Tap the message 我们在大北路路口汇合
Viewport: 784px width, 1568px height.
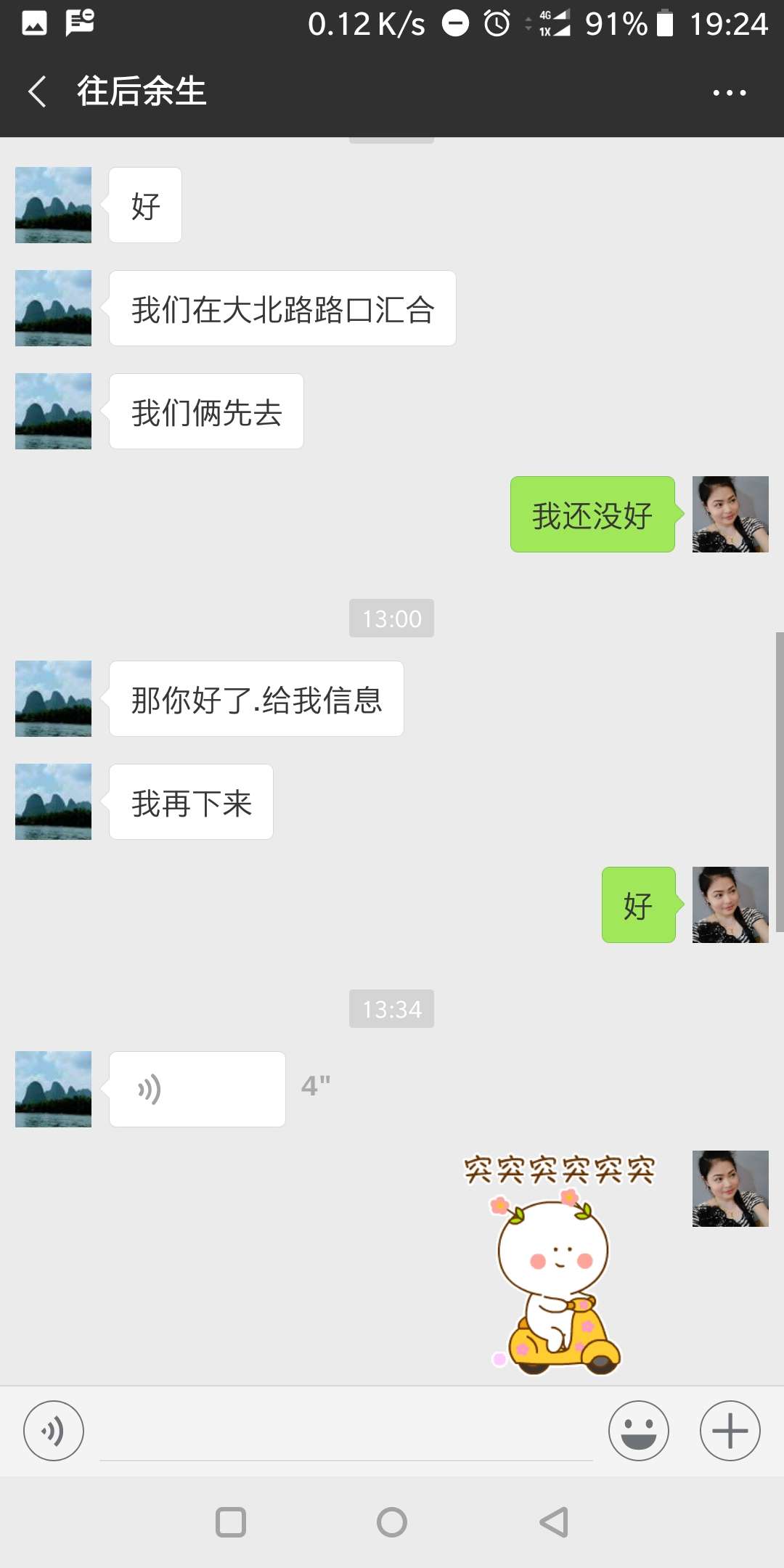tap(282, 308)
